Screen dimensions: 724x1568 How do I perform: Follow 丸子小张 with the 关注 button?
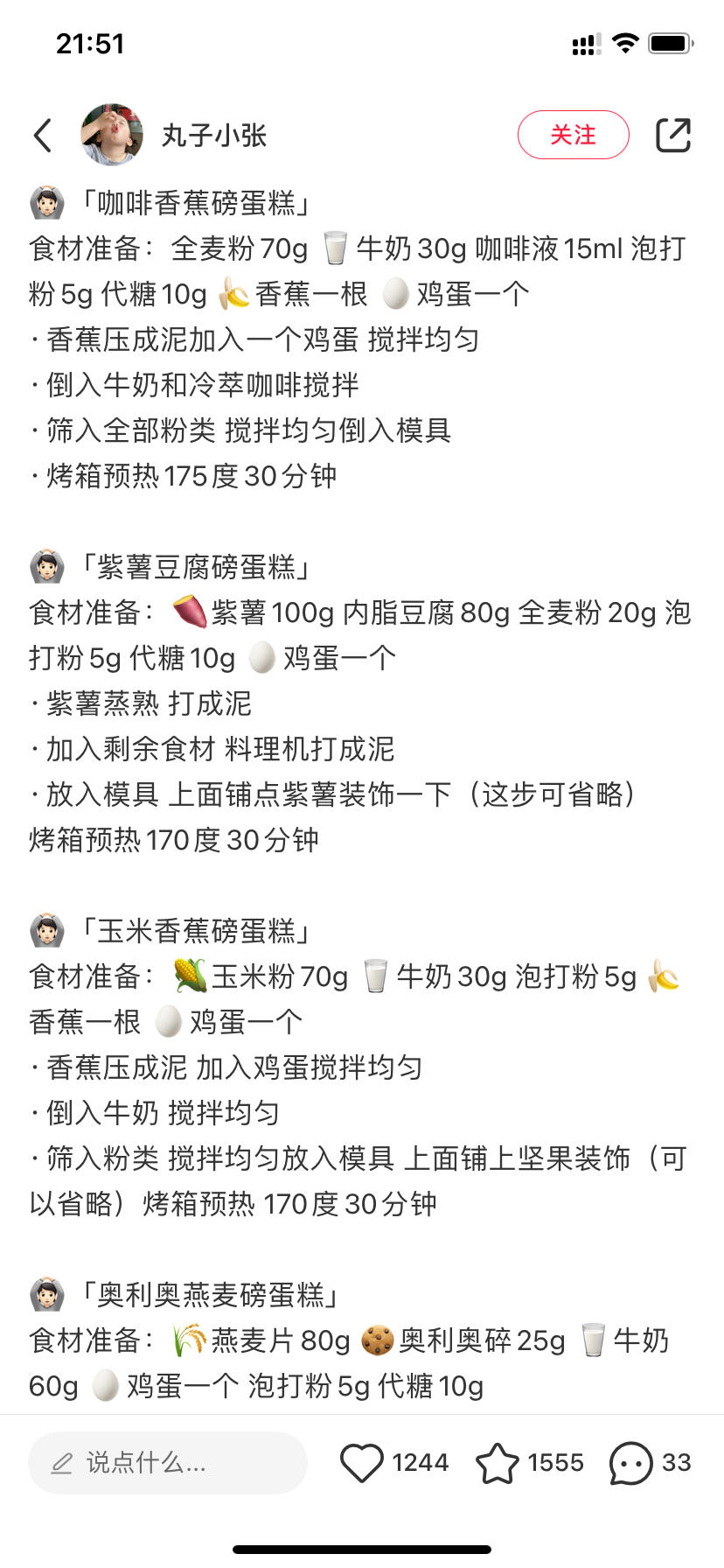[x=573, y=135]
